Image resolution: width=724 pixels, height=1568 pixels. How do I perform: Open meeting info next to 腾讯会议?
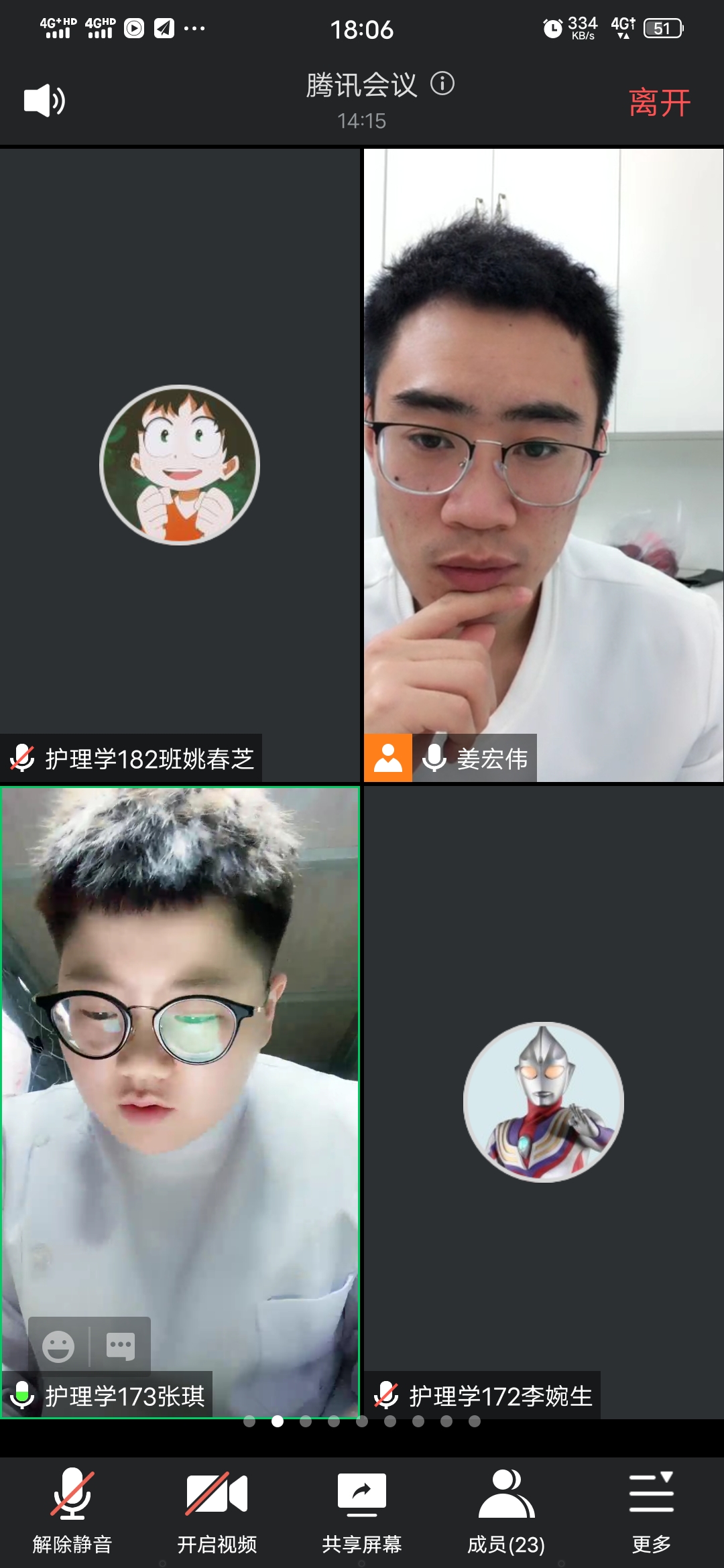[x=442, y=84]
